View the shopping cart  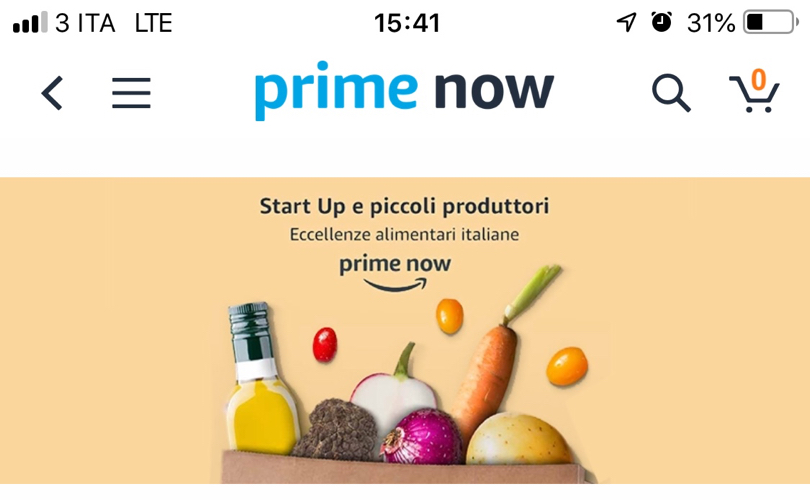754,92
